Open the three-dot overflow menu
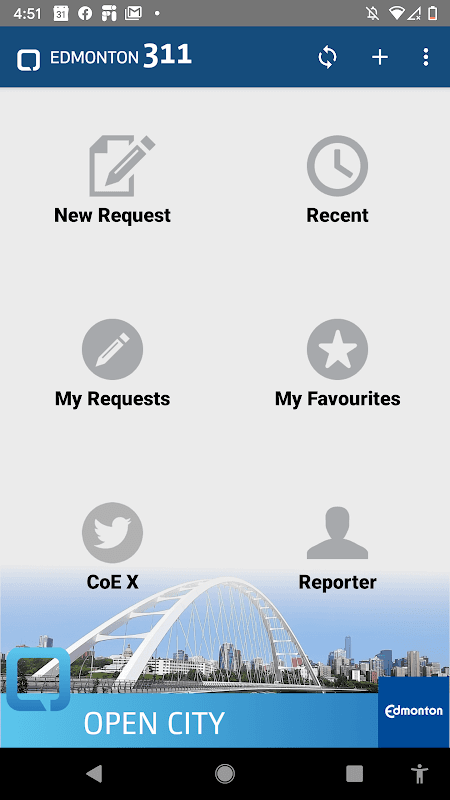This screenshot has width=450, height=800. point(426,57)
